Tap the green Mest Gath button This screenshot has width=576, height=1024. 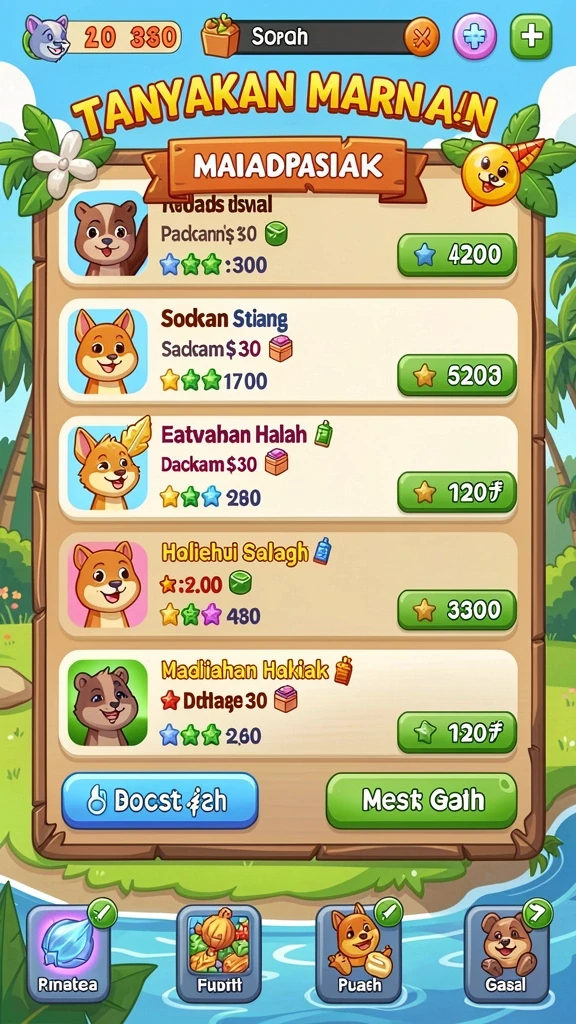pyautogui.click(x=421, y=801)
